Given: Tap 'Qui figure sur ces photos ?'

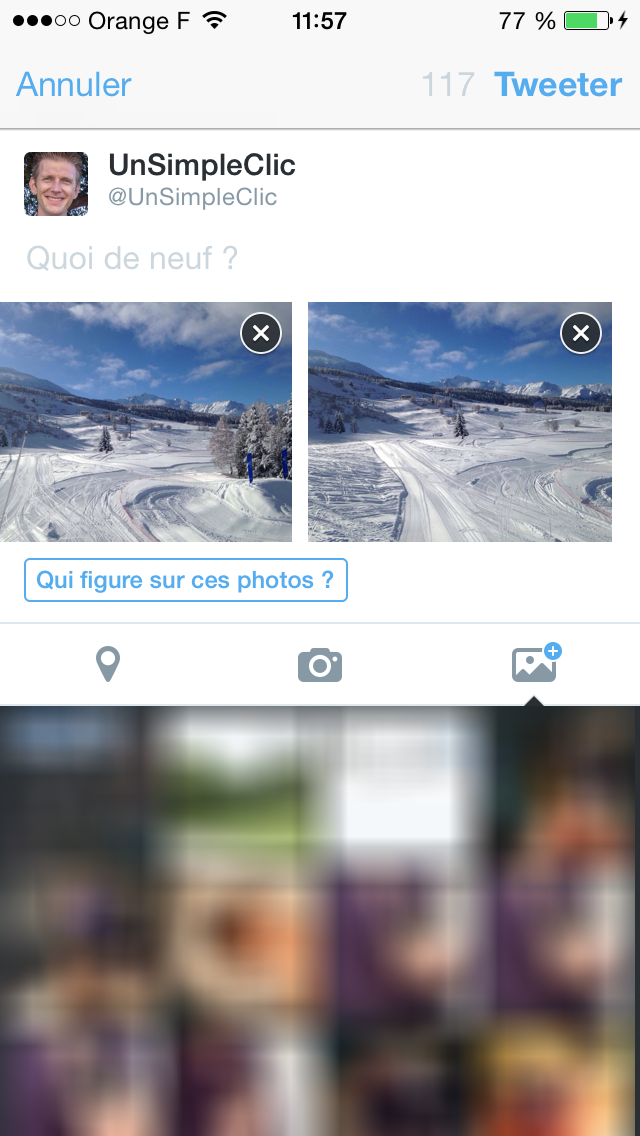Looking at the screenshot, I should 186,580.
